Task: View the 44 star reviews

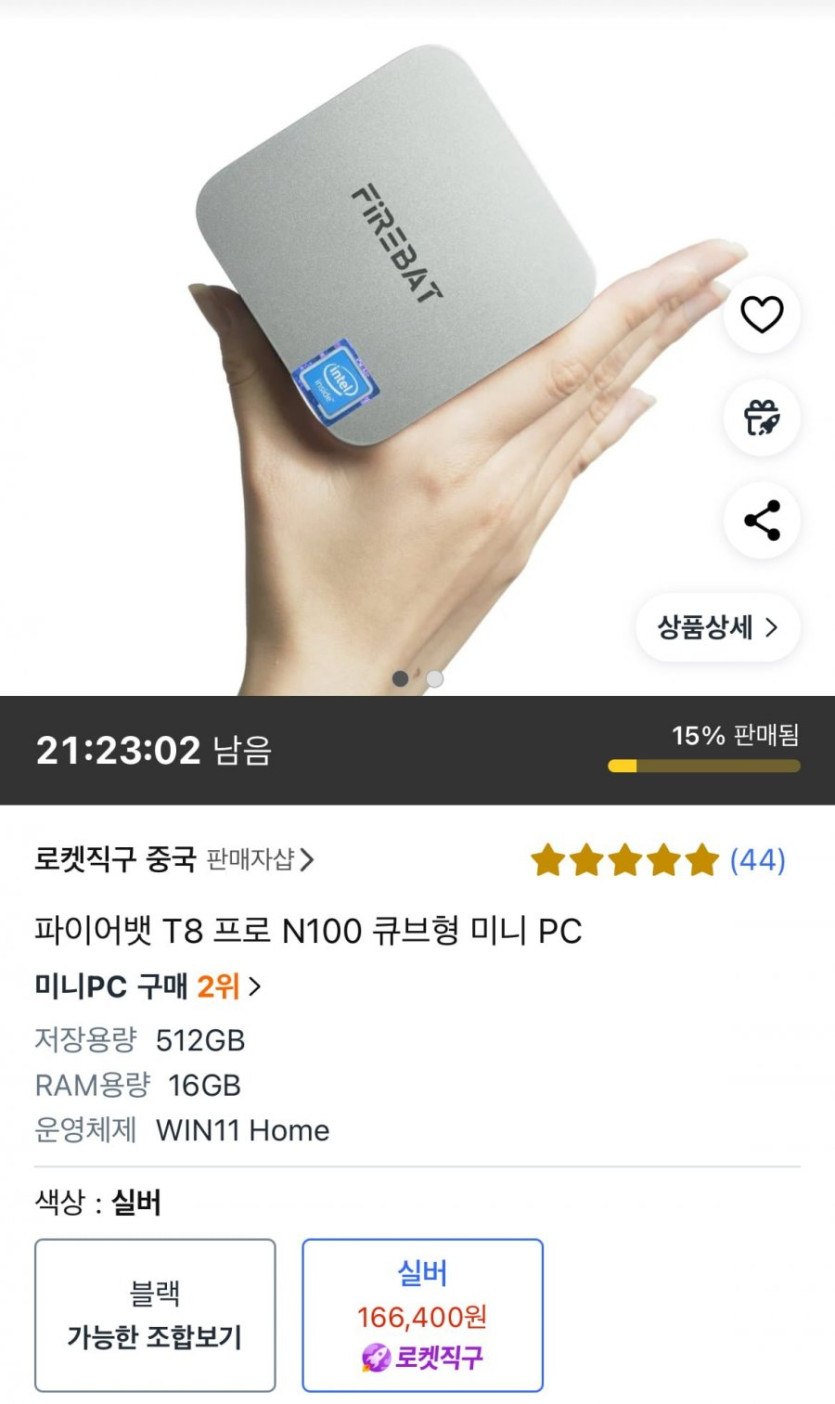Action: click(658, 860)
